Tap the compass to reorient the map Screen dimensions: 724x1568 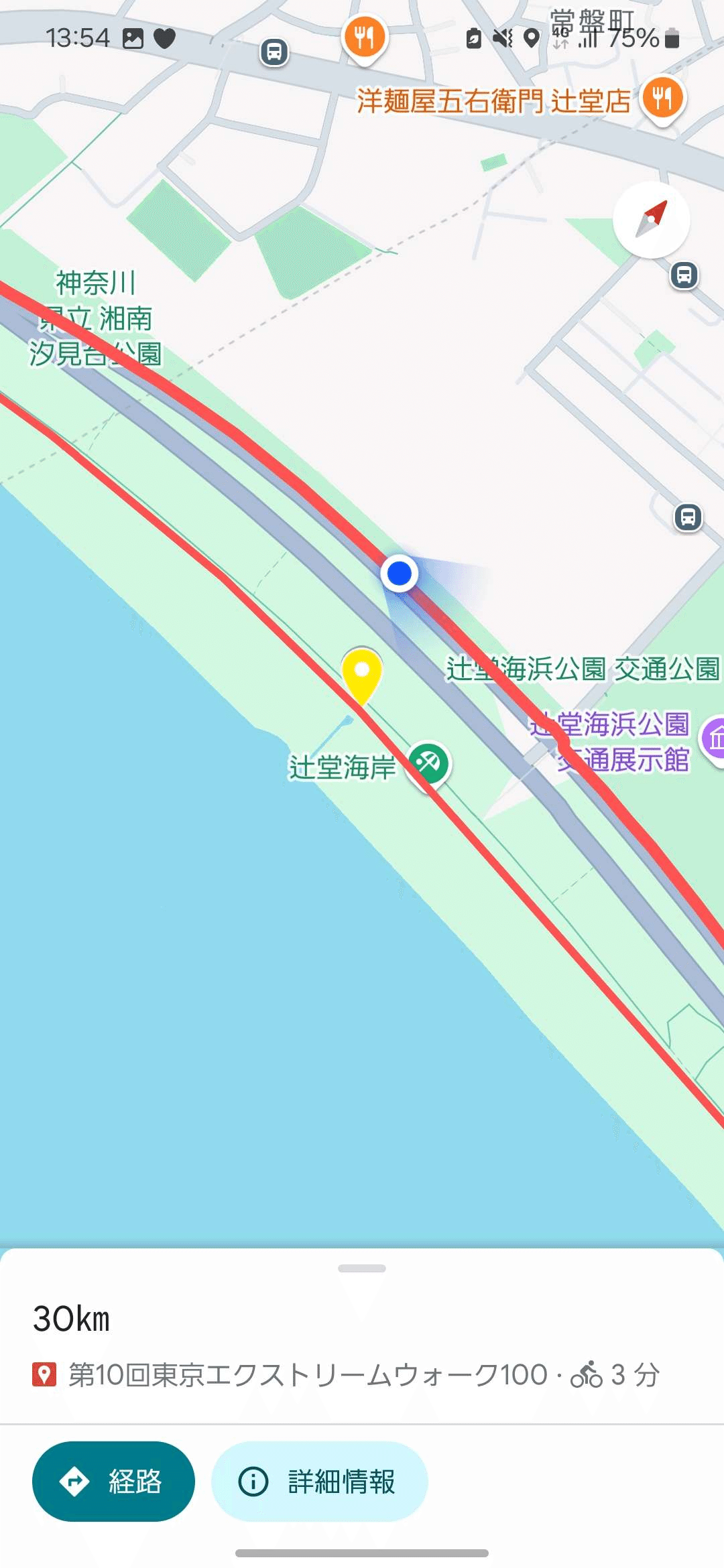tap(651, 220)
